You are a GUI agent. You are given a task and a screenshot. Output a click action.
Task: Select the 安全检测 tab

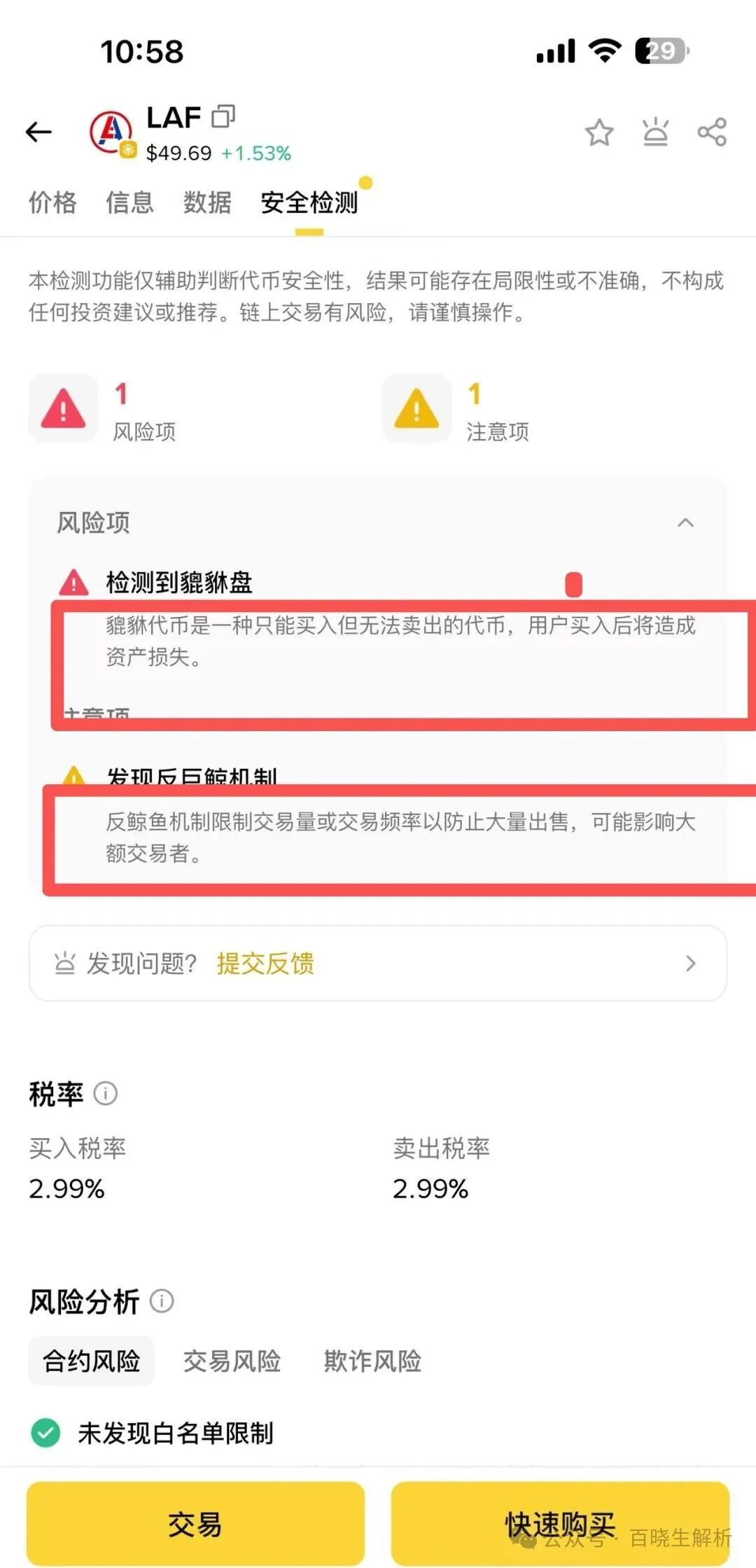click(x=309, y=202)
